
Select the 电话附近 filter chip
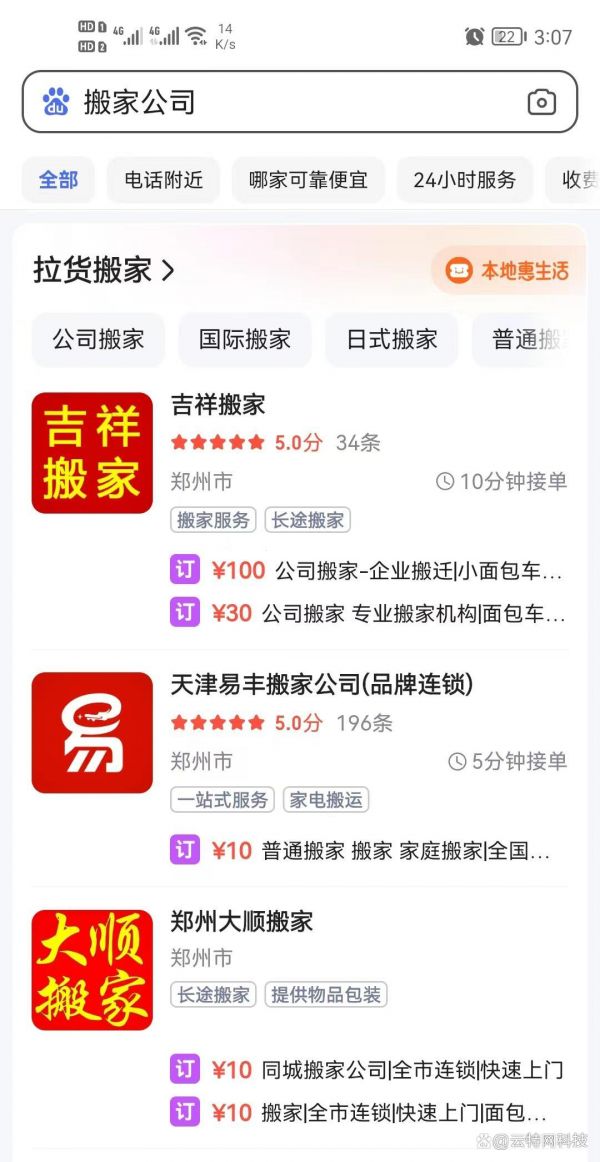(164, 180)
